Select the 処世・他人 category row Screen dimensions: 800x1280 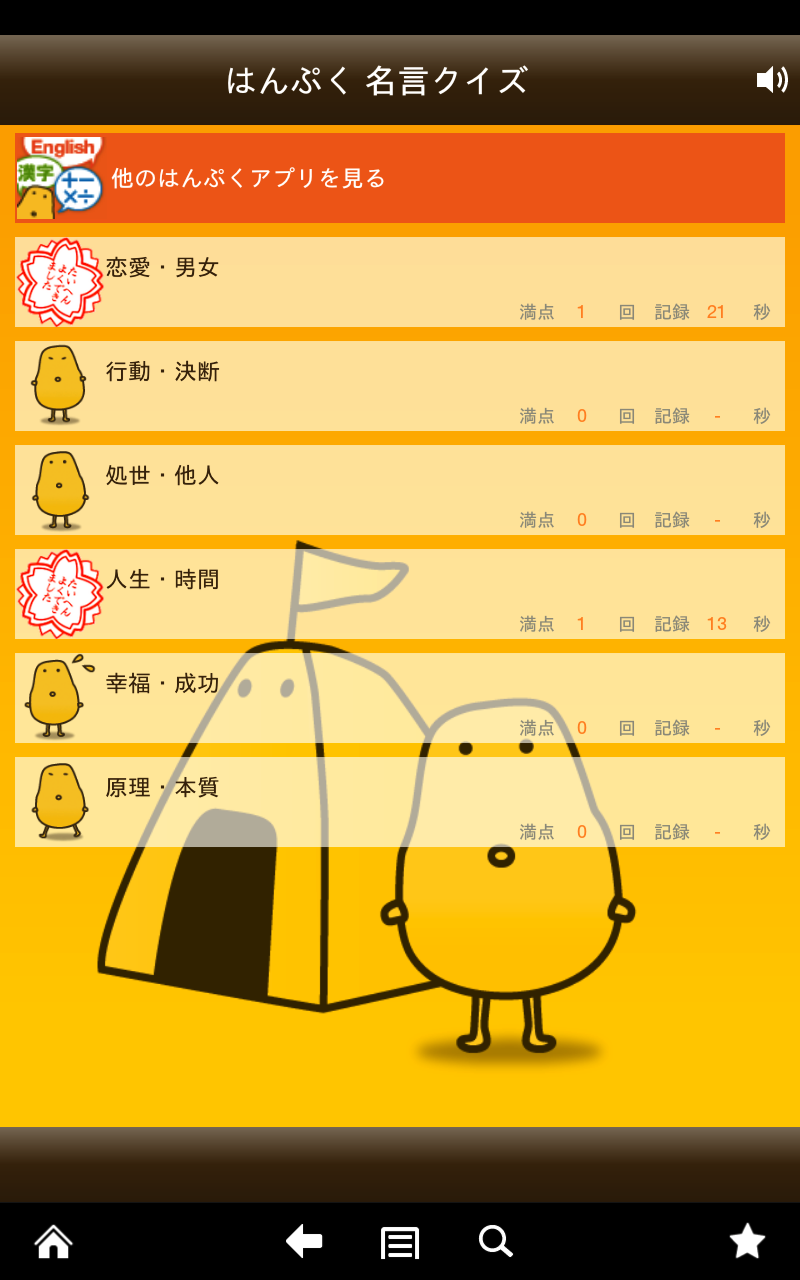[x=400, y=490]
